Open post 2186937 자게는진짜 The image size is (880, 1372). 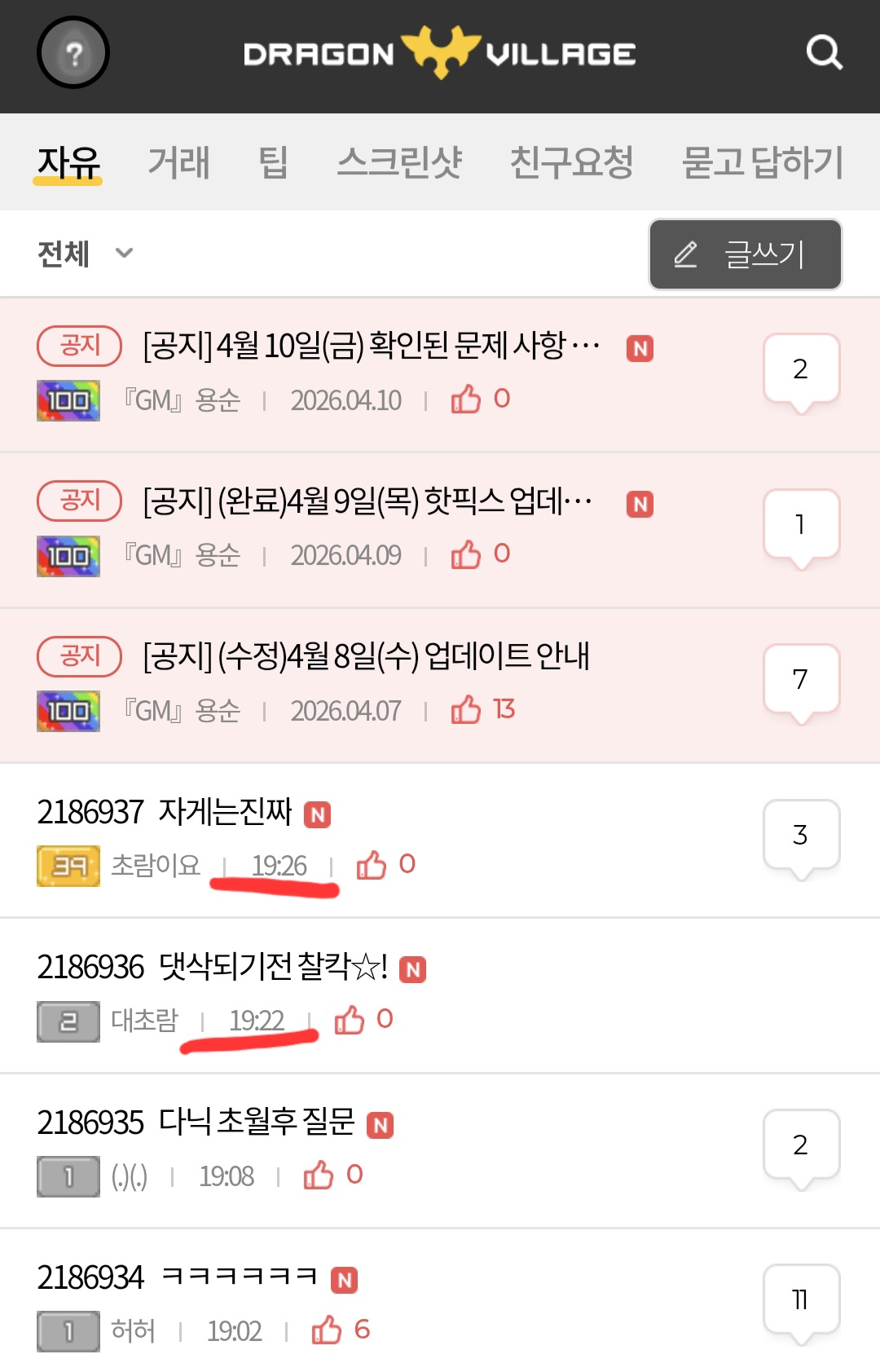(x=225, y=812)
